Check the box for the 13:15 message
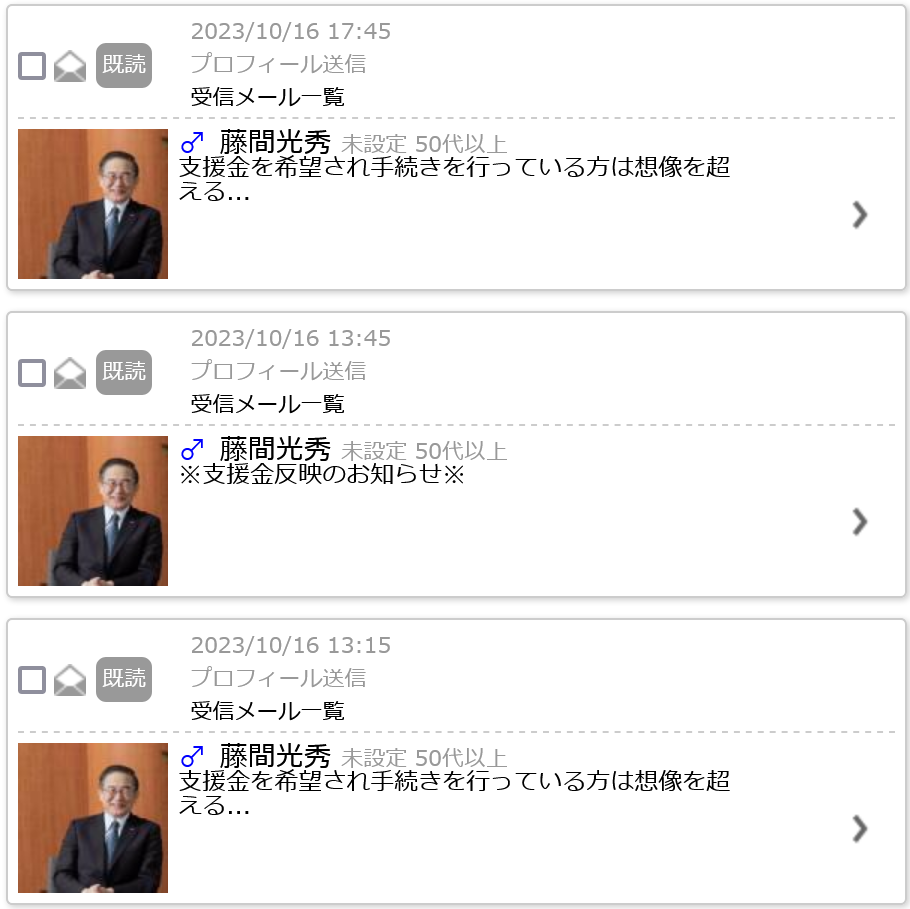The height and width of the screenshot is (909, 910). (32, 680)
